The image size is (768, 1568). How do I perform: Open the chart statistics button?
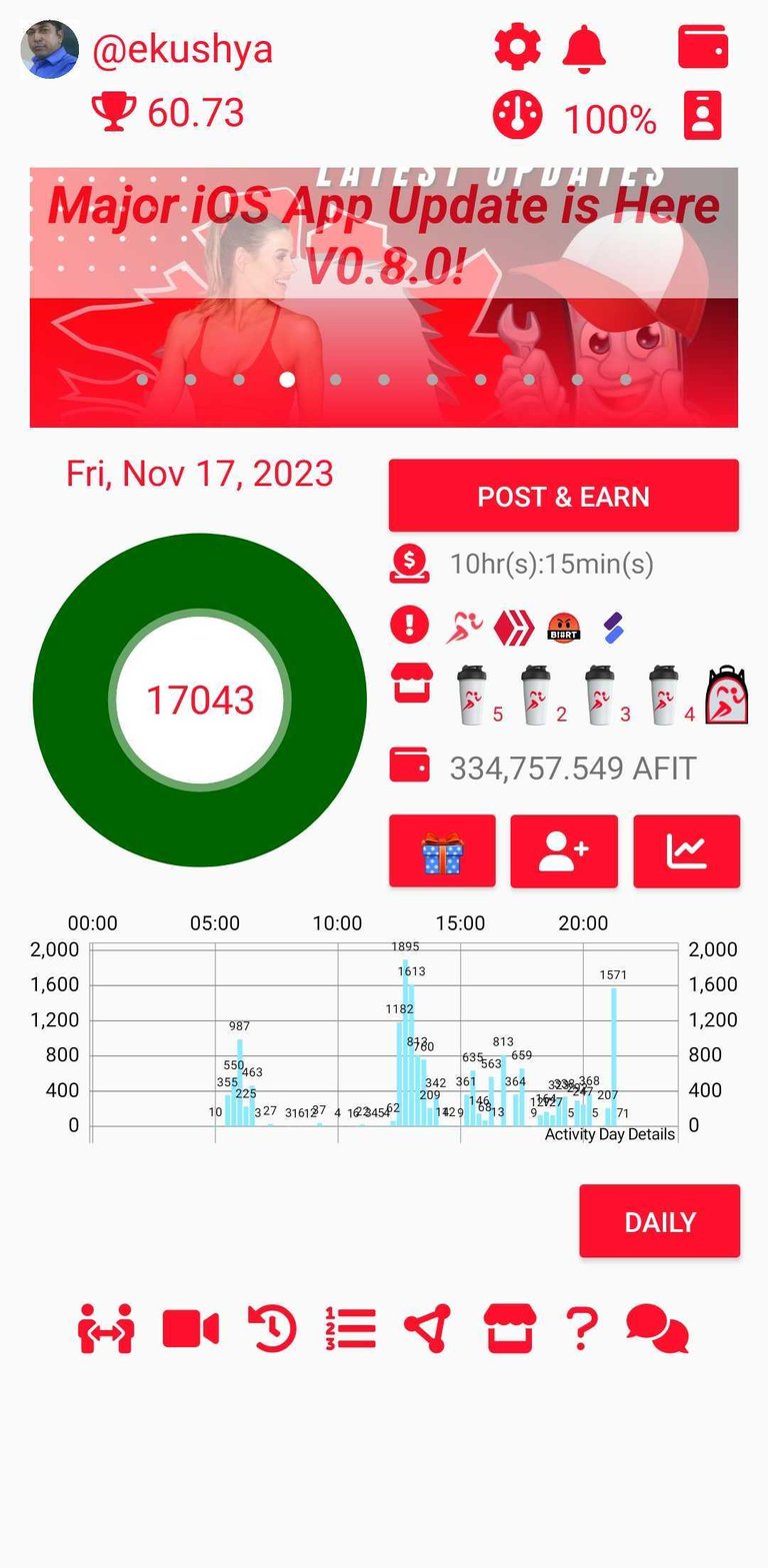pos(686,851)
